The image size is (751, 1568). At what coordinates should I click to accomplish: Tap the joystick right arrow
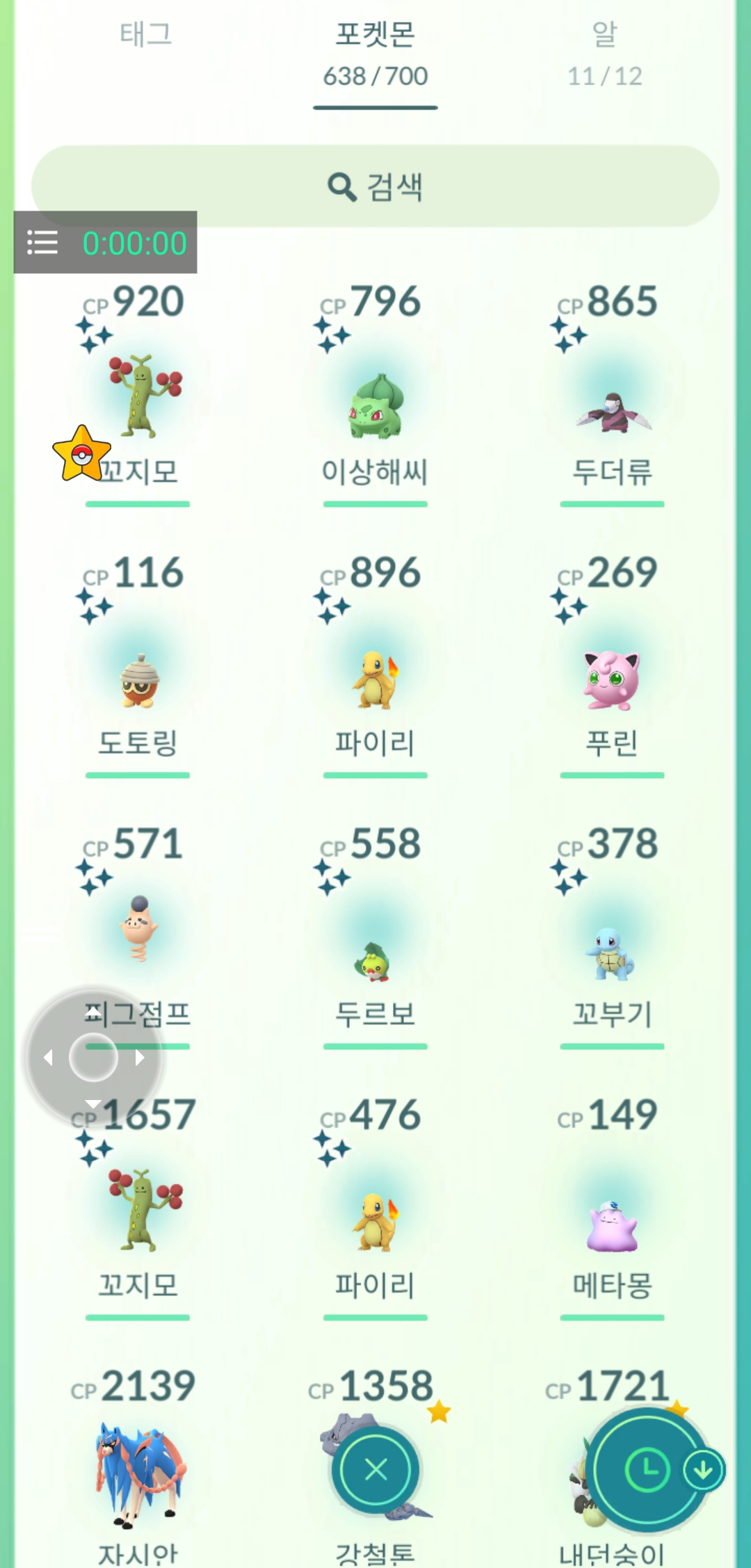[140, 1058]
